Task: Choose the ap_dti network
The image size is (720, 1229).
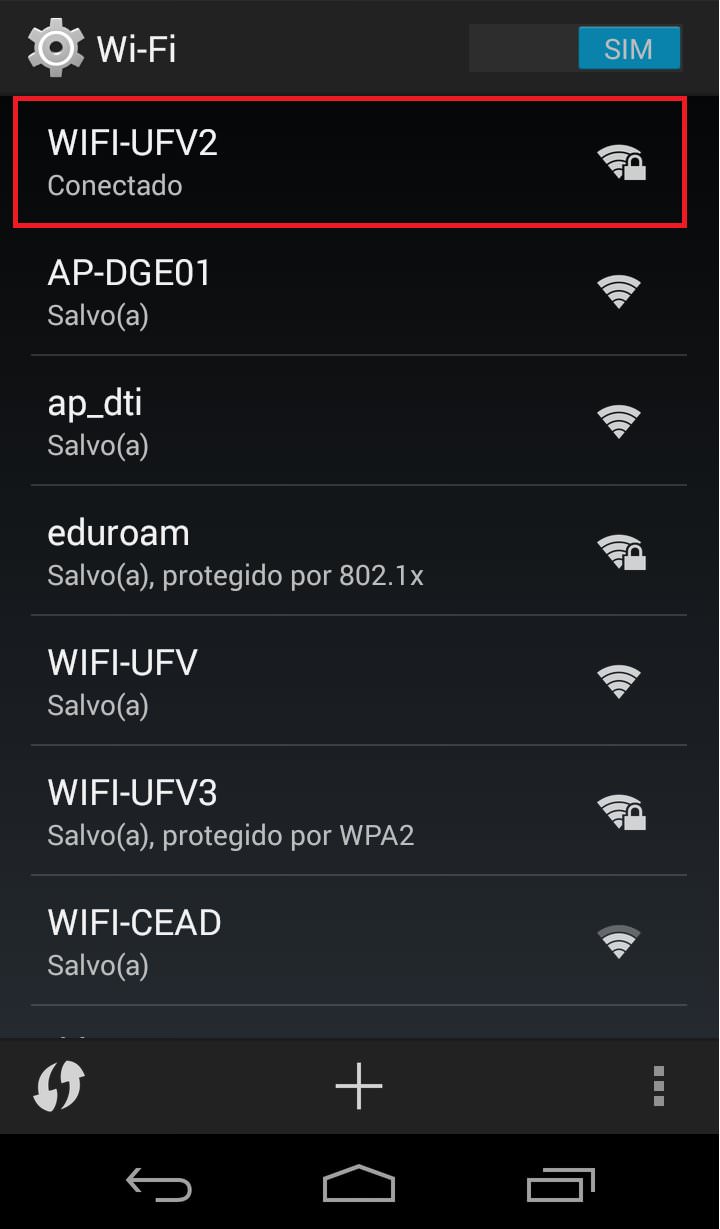Action: pyautogui.click(x=359, y=421)
